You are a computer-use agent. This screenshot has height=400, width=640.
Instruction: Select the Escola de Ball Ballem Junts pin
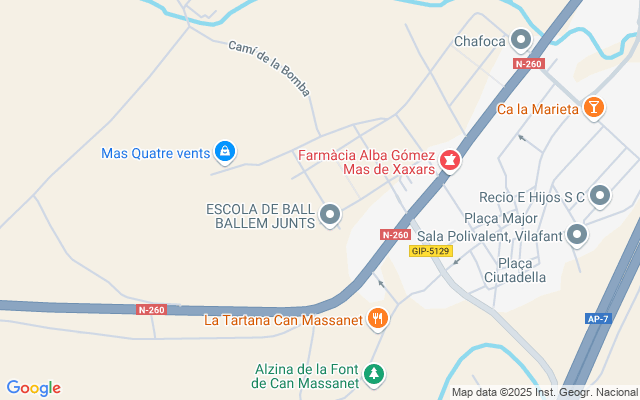330,214
